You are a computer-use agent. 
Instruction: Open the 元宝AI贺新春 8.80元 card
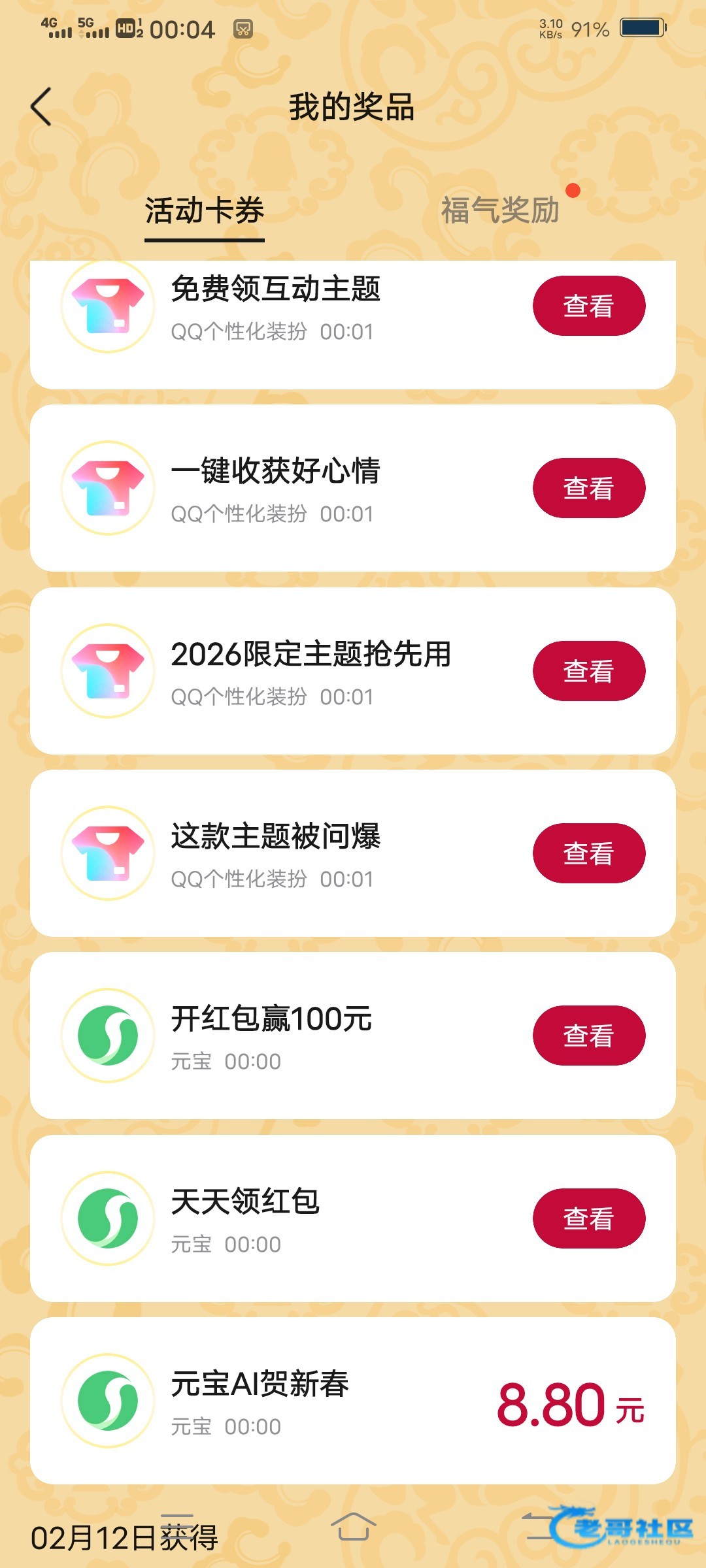click(x=353, y=1401)
